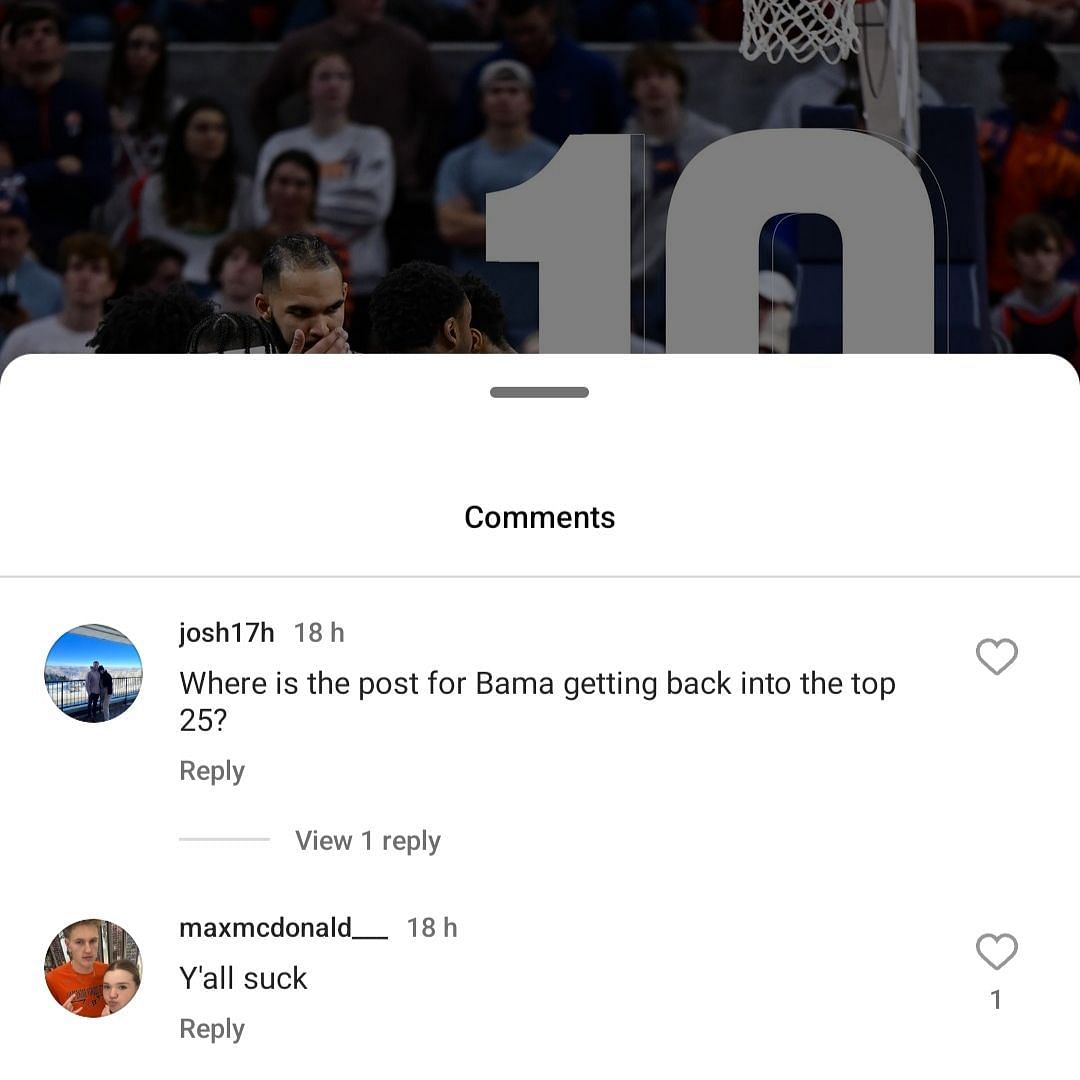Reply to maxmcdonald___'s comment
The height and width of the screenshot is (1080, 1080).
coord(212,1029)
